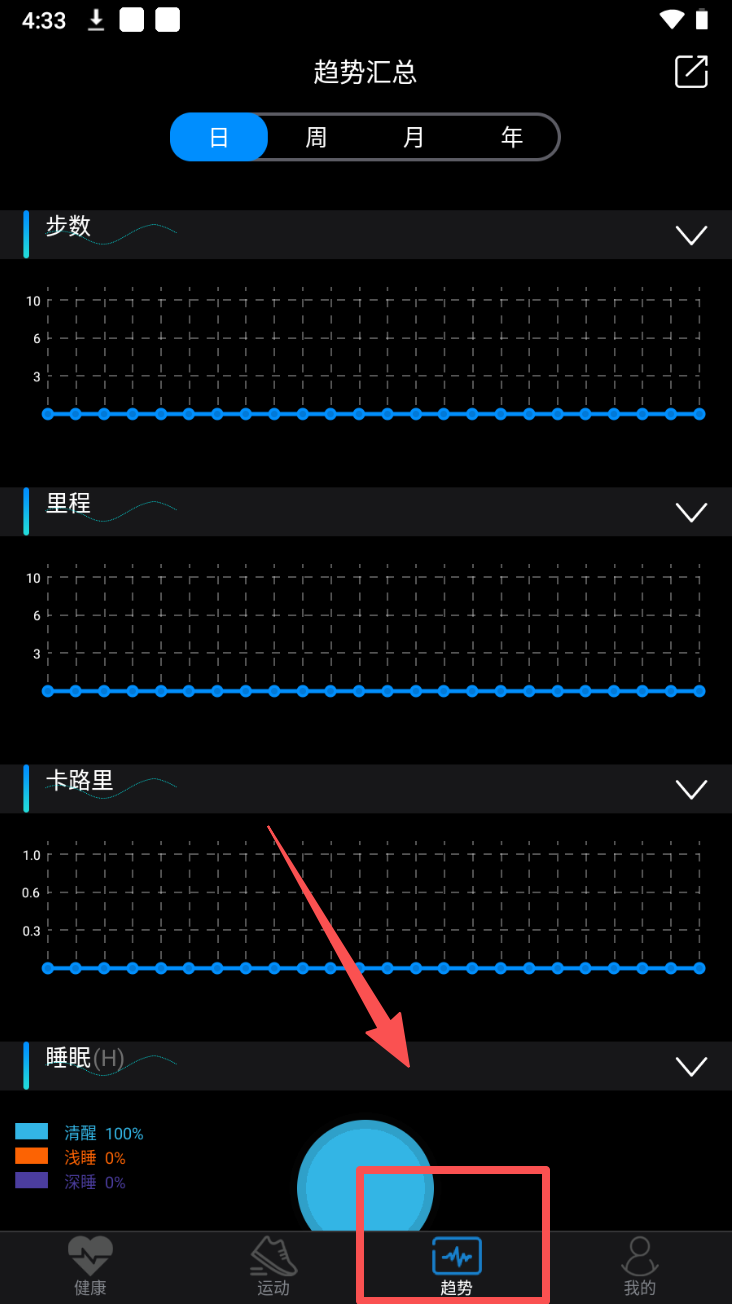Switch to the 月 view
Screen dimensions: 732x1304
(414, 137)
